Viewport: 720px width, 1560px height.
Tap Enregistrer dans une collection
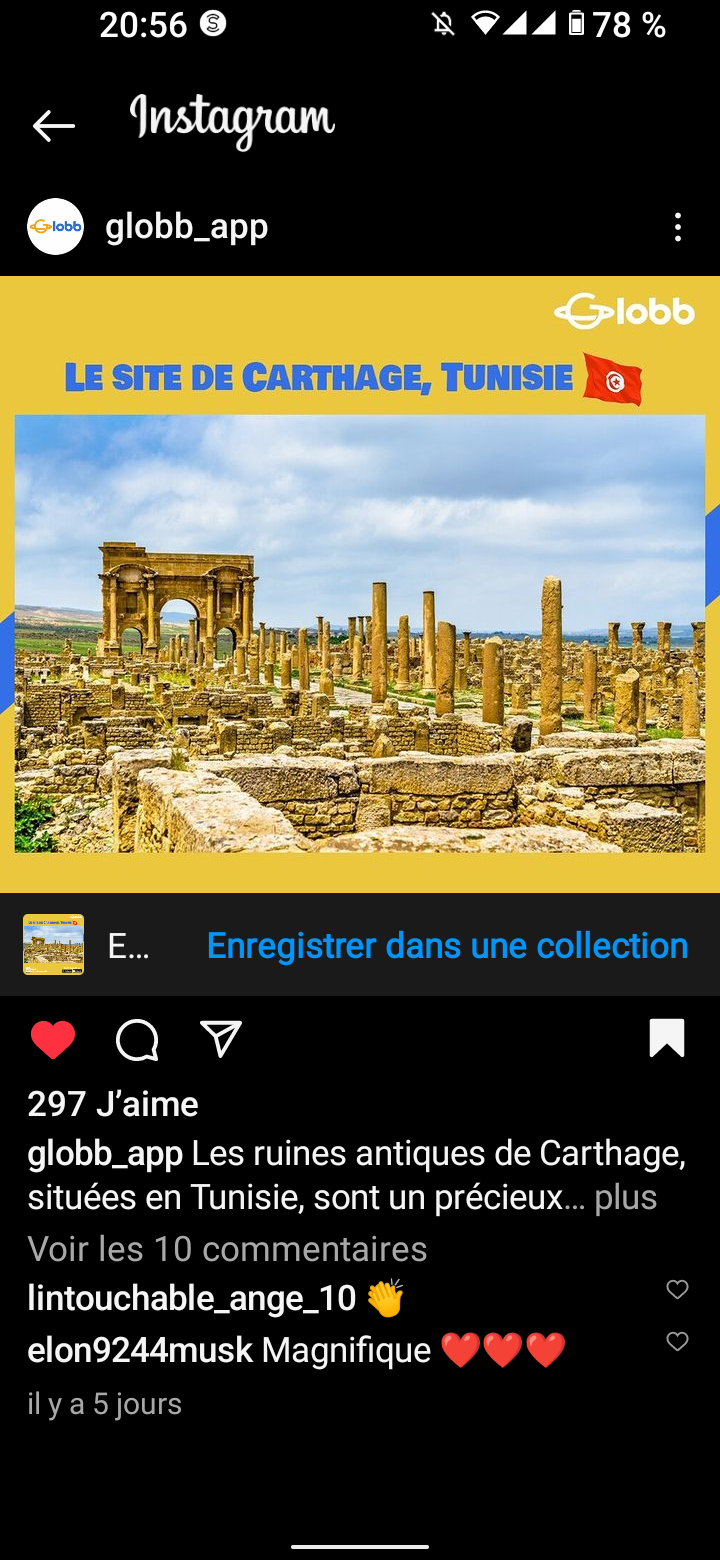point(447,945)
